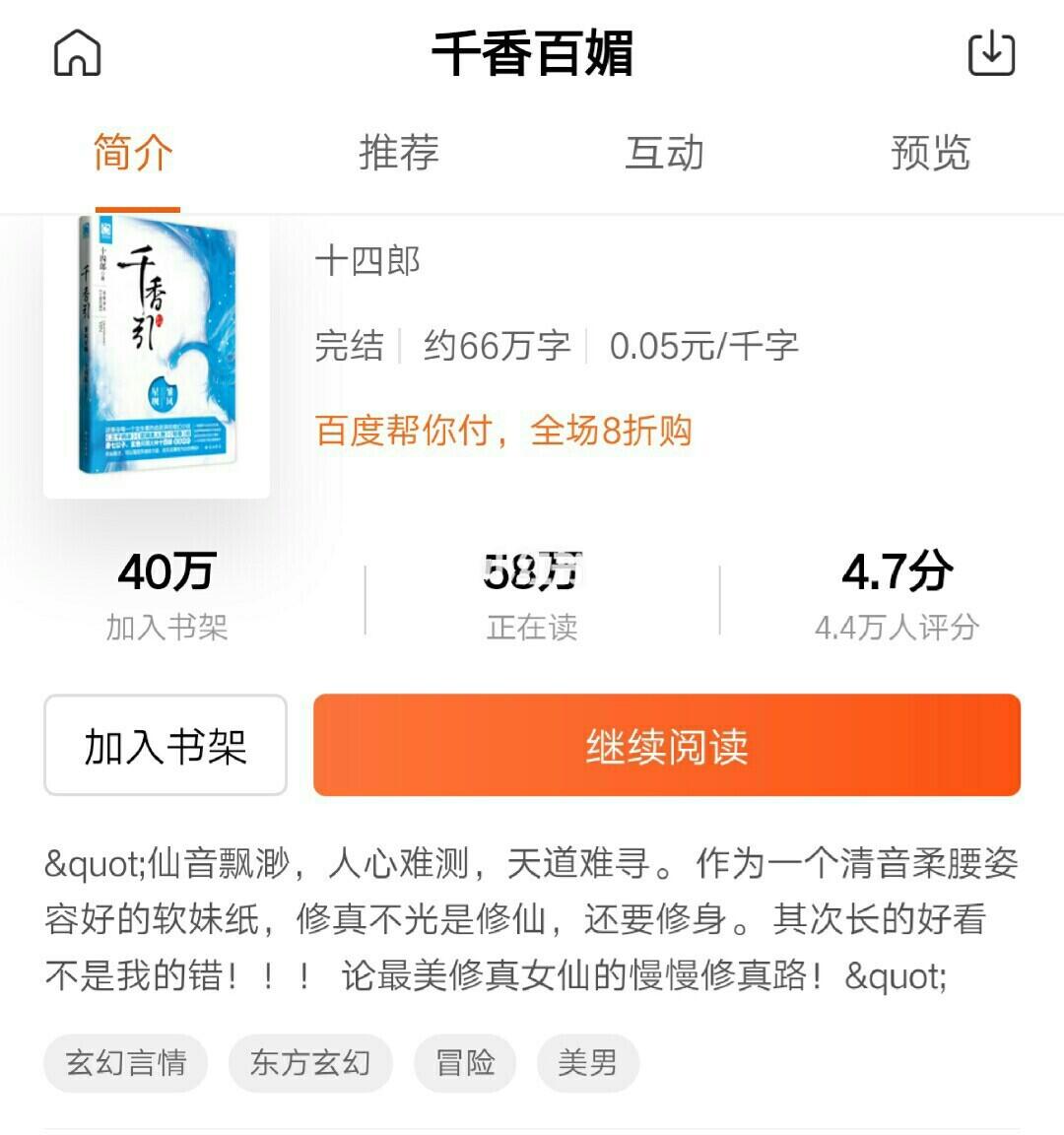Open the 美男 tag chip
Screen dimensions: 1064x1135
pyautogui.click(x=588, y=1063)
